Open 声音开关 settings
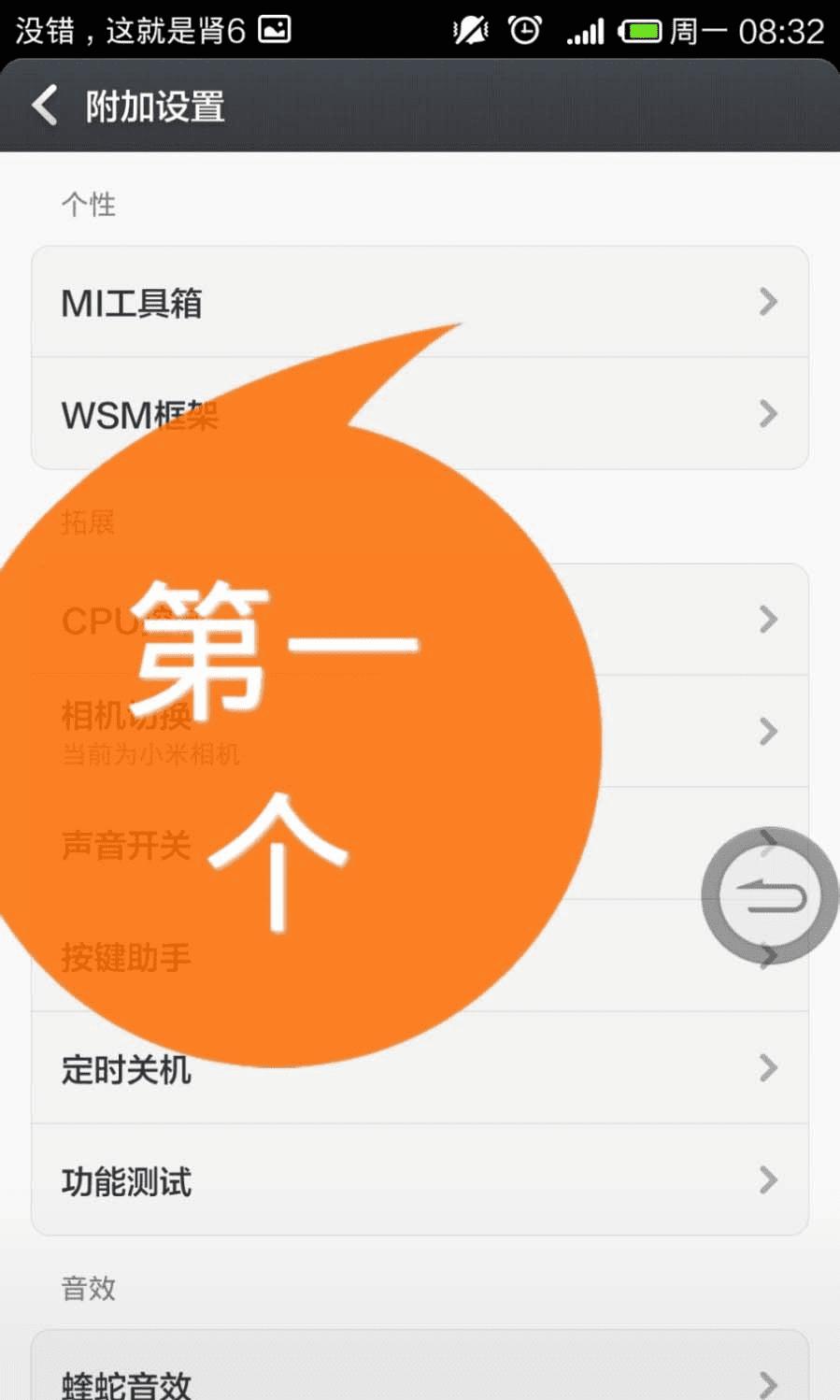The image size is (840, 1400). (645, 844)
